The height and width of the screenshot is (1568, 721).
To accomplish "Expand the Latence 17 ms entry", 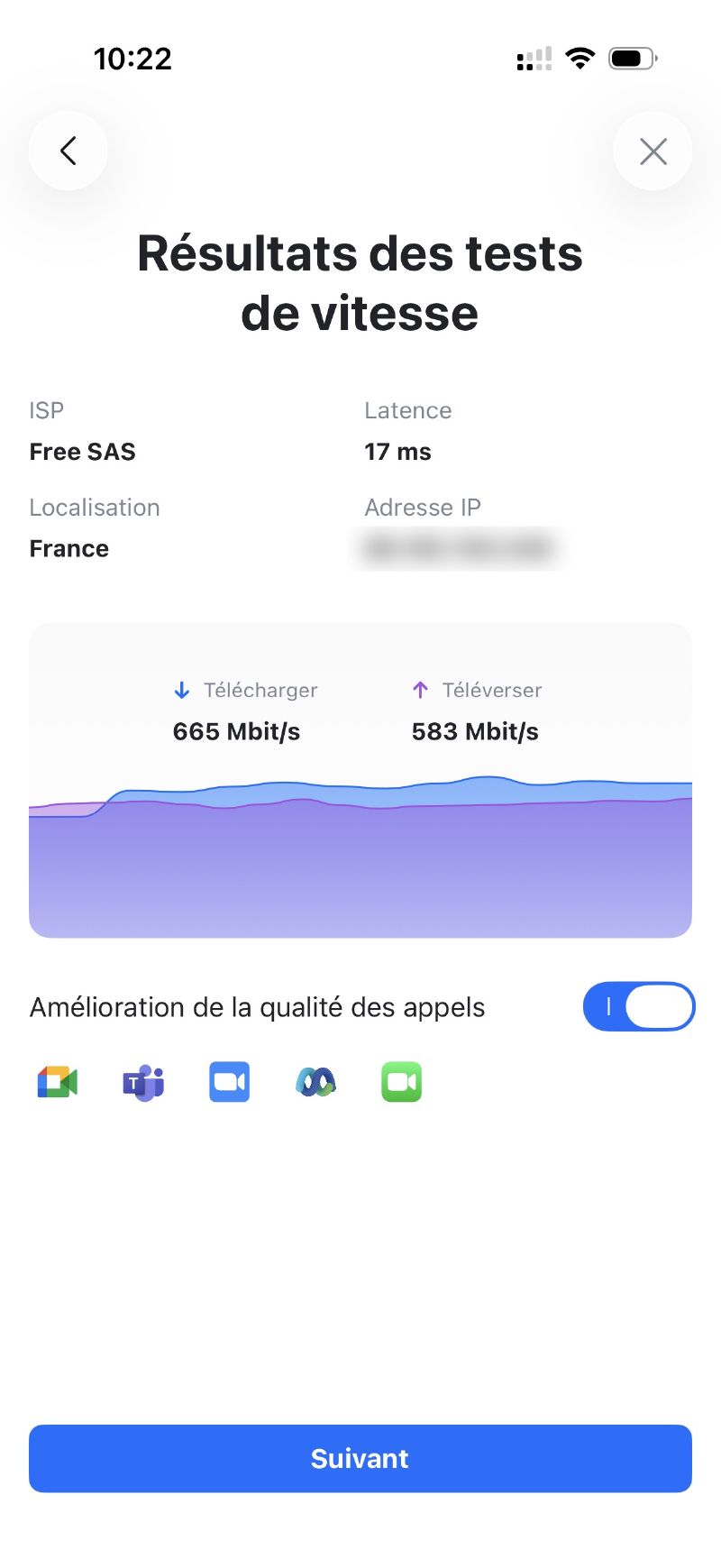I will click(397, 451).
